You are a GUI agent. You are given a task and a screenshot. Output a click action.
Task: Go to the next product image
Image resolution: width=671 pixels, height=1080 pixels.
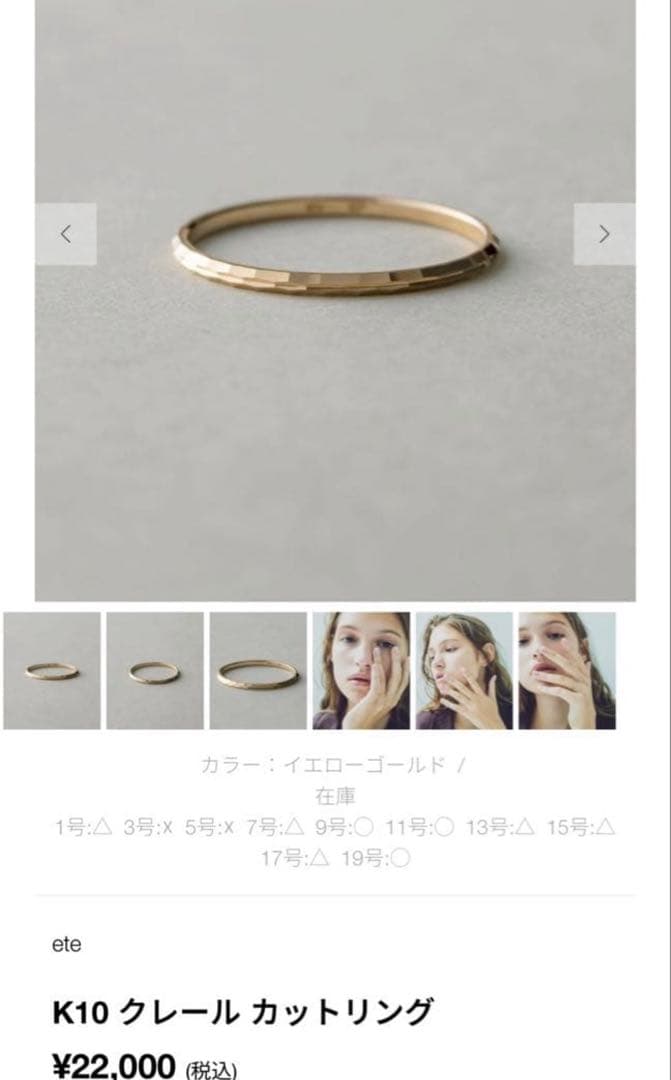click(603, 234)
